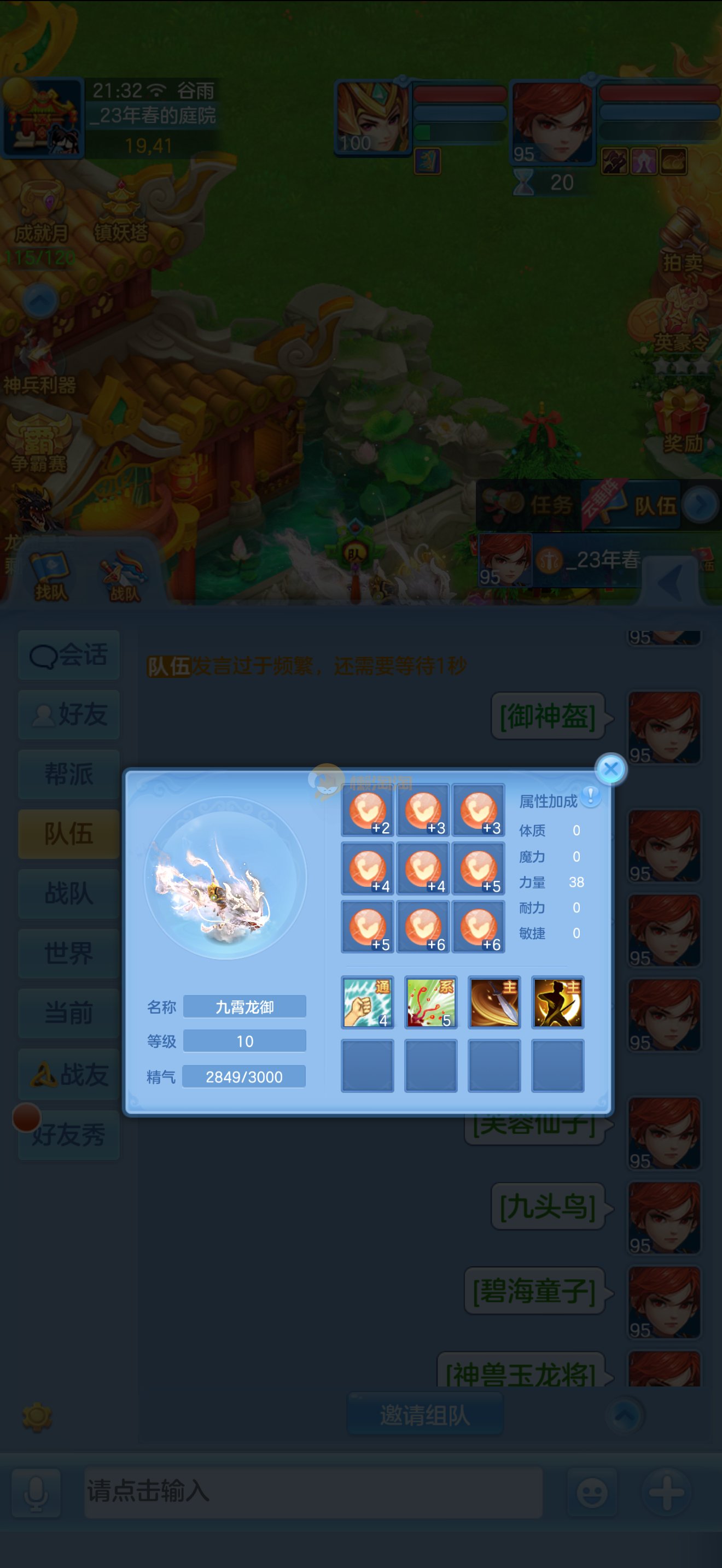Tap the chat message input field
Viewport: 722px width, 1568px height.
pyautogui.click(x=313, y=1491)
